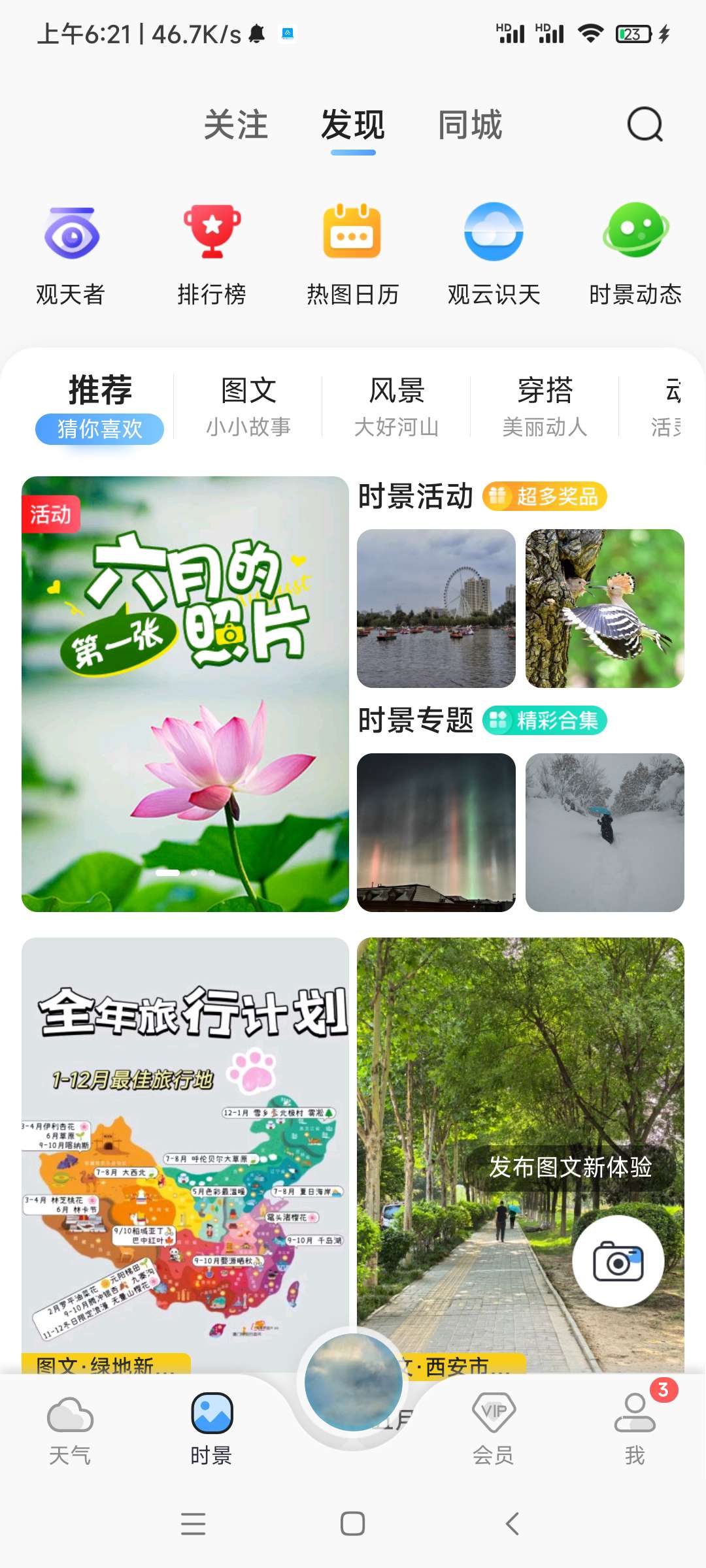Open 观云识天 shortcut

(494, 252)
